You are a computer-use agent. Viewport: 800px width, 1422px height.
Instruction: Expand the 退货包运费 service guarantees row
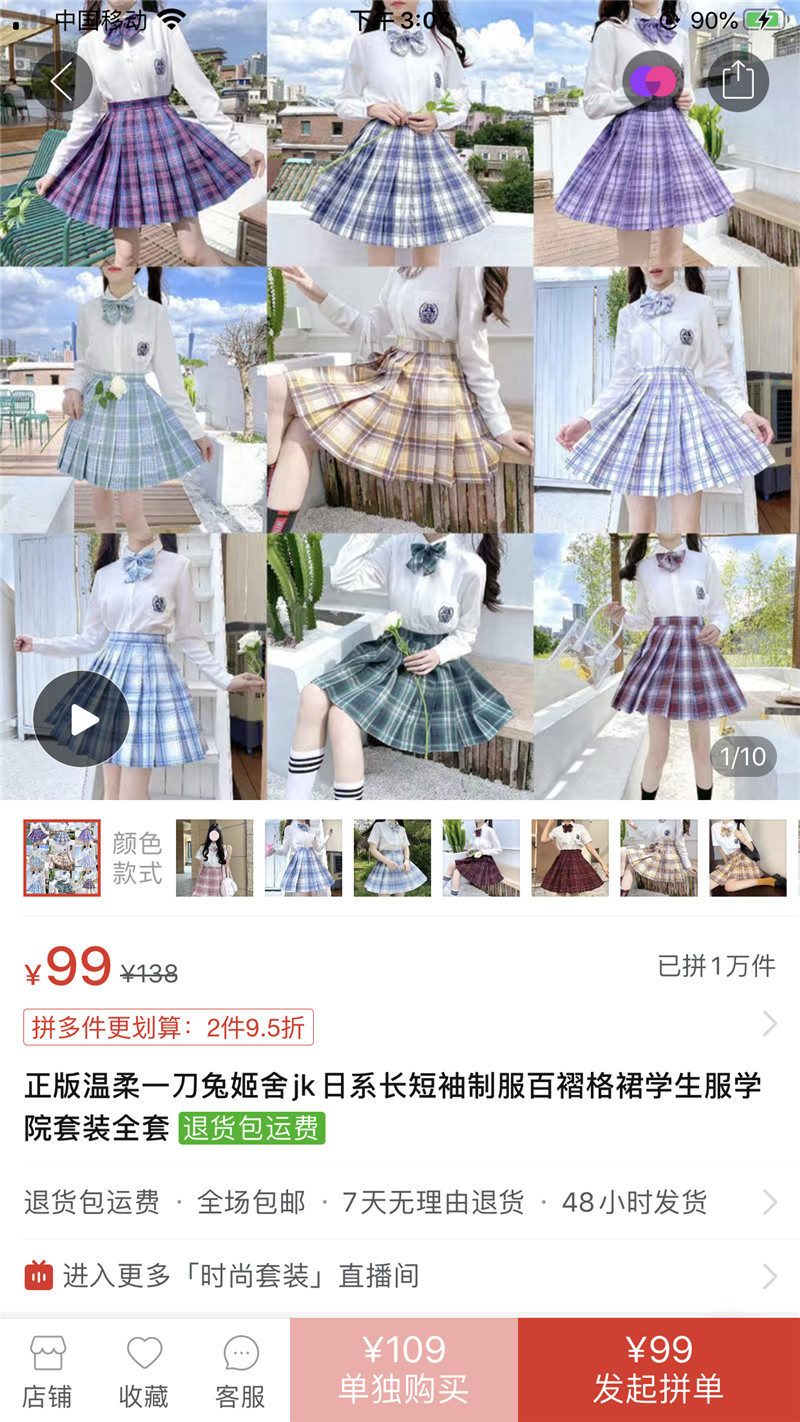400,1202
